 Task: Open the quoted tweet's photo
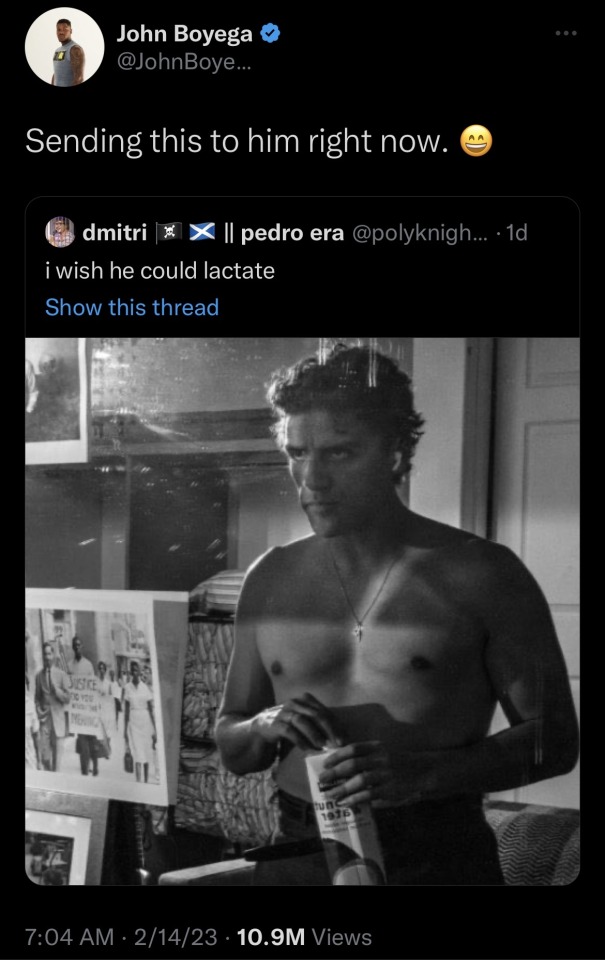[302, 610]
